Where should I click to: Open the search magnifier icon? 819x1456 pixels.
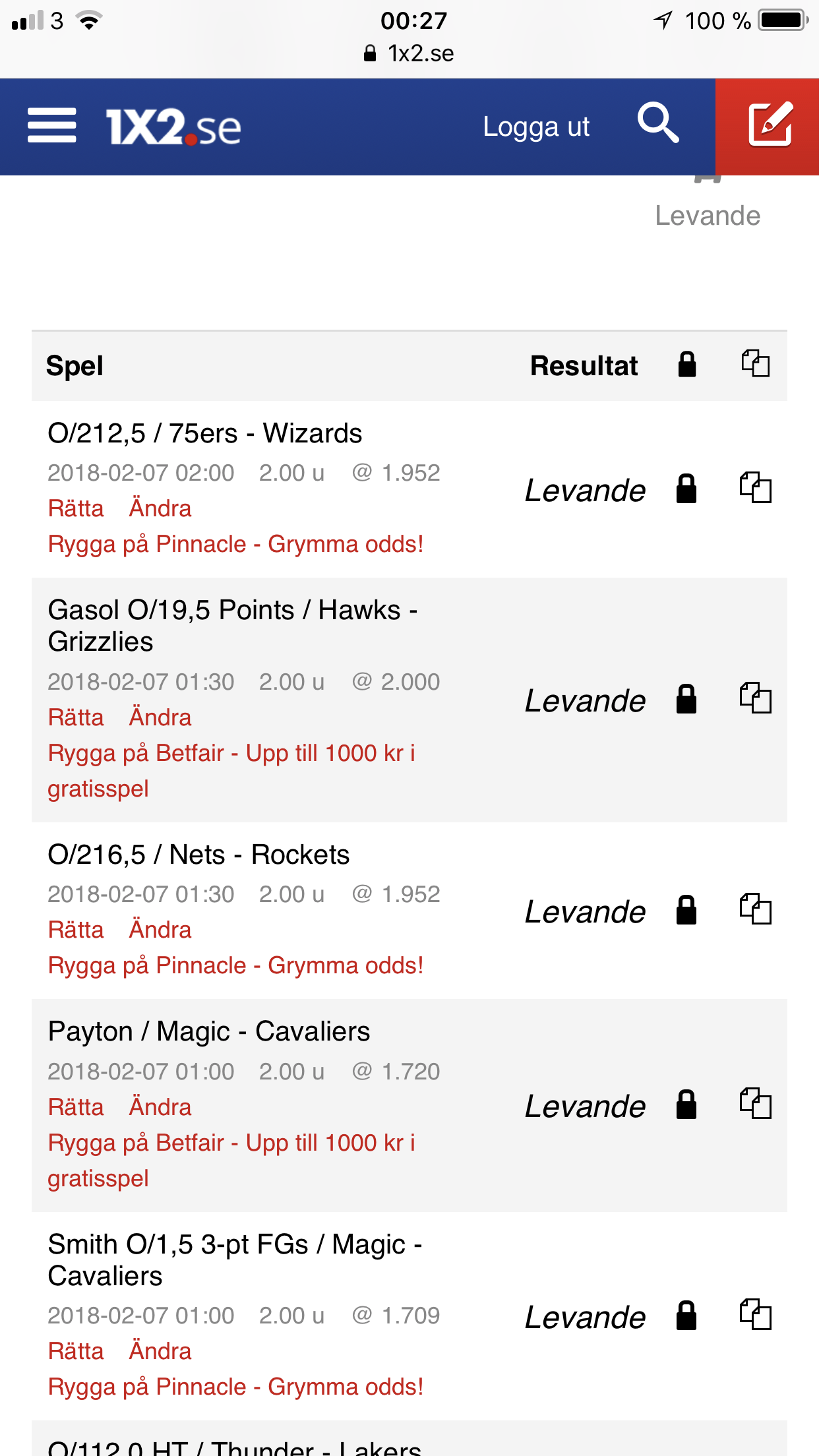coord(657,123)
